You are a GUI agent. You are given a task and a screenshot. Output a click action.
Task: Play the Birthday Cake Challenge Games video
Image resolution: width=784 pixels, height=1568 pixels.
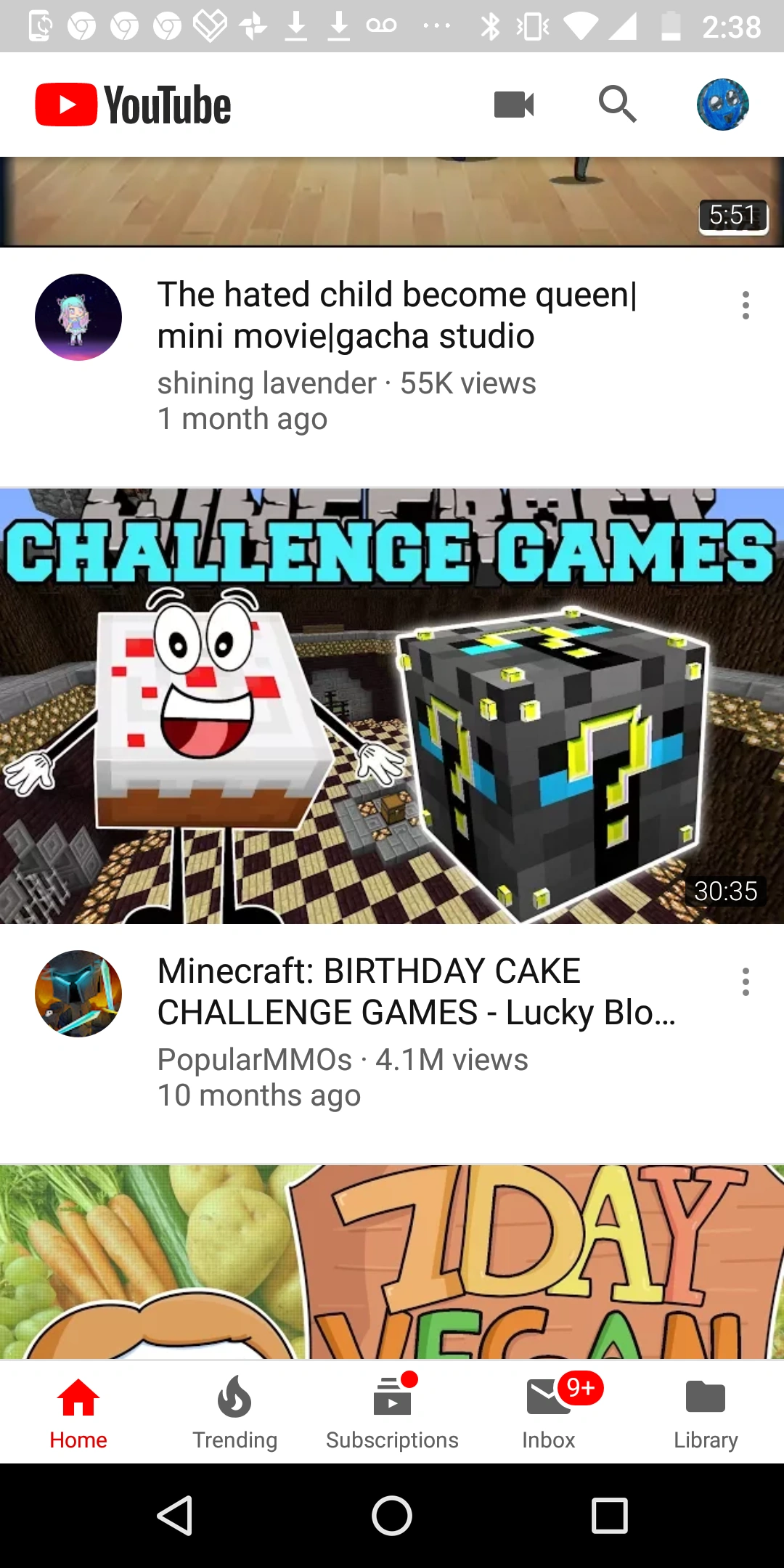392,706
